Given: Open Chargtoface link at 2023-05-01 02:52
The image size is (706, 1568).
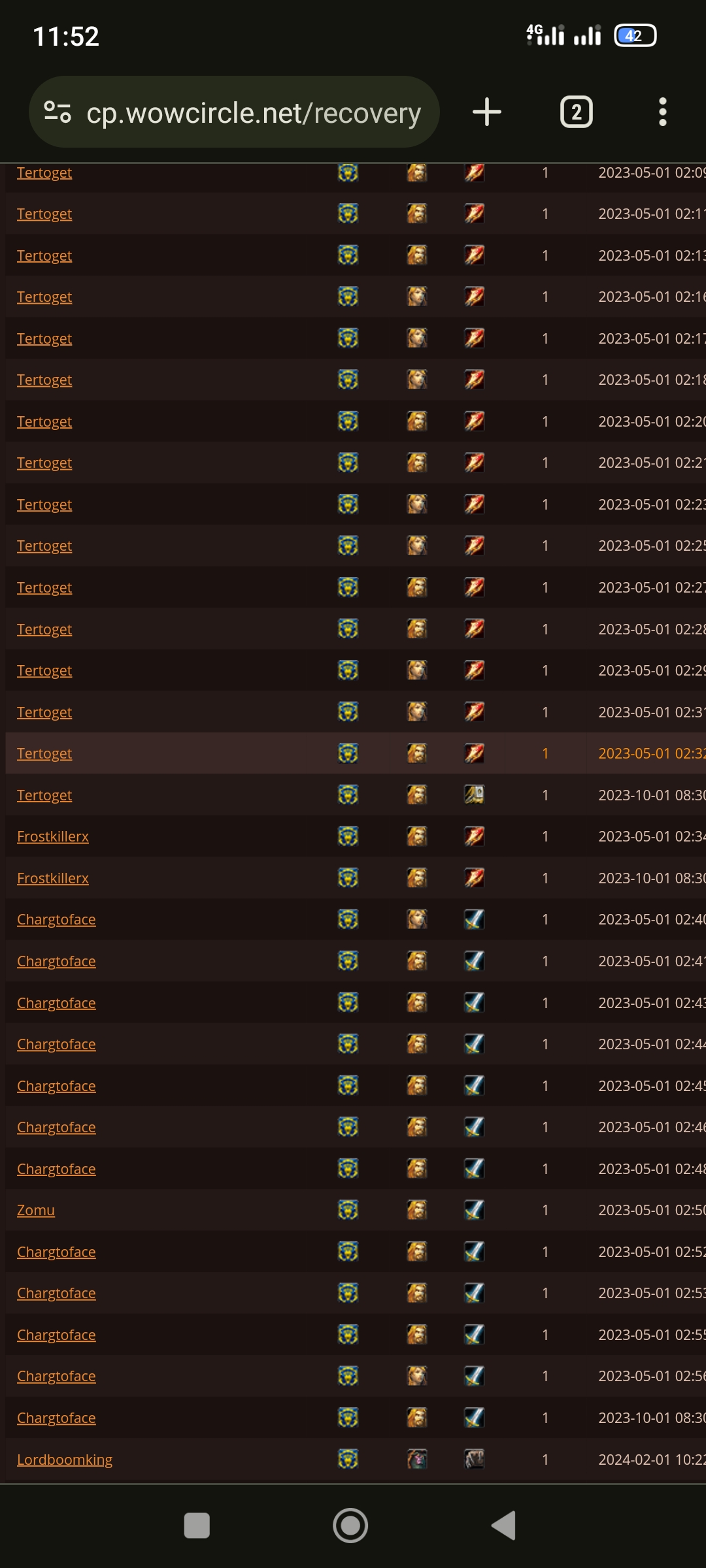Looking at the screenshot, I should coord(56,1252).
